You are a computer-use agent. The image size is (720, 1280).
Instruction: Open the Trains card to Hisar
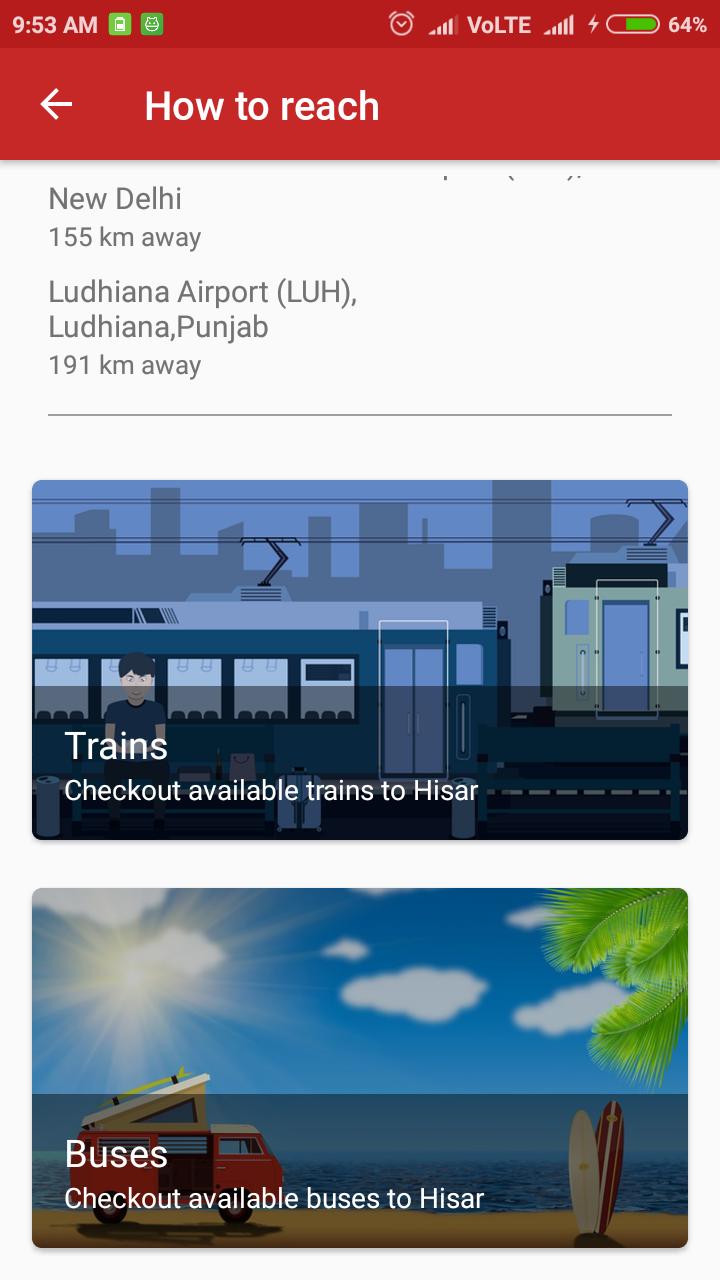(x=360, y=660)
